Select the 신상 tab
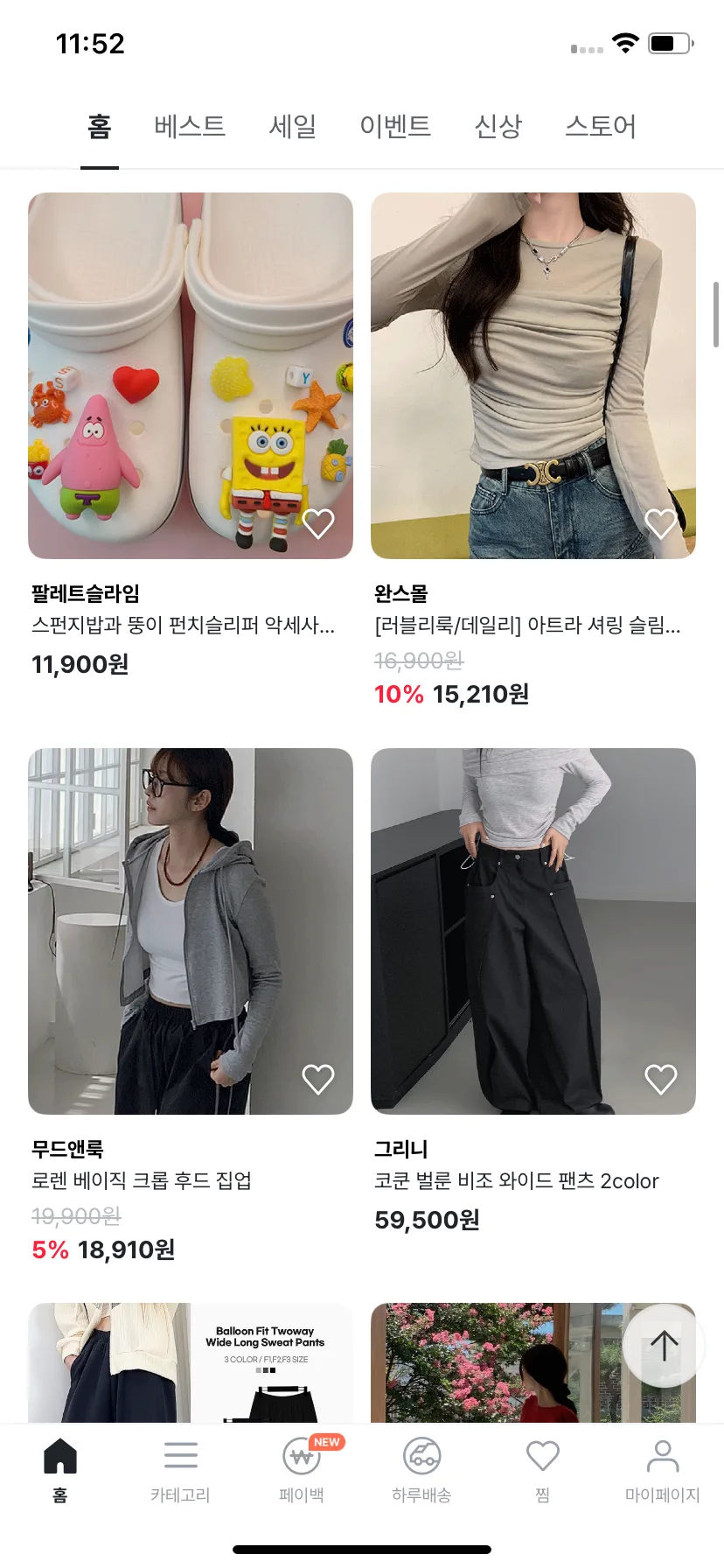The image size is (724, 1568). coord(498,126)
